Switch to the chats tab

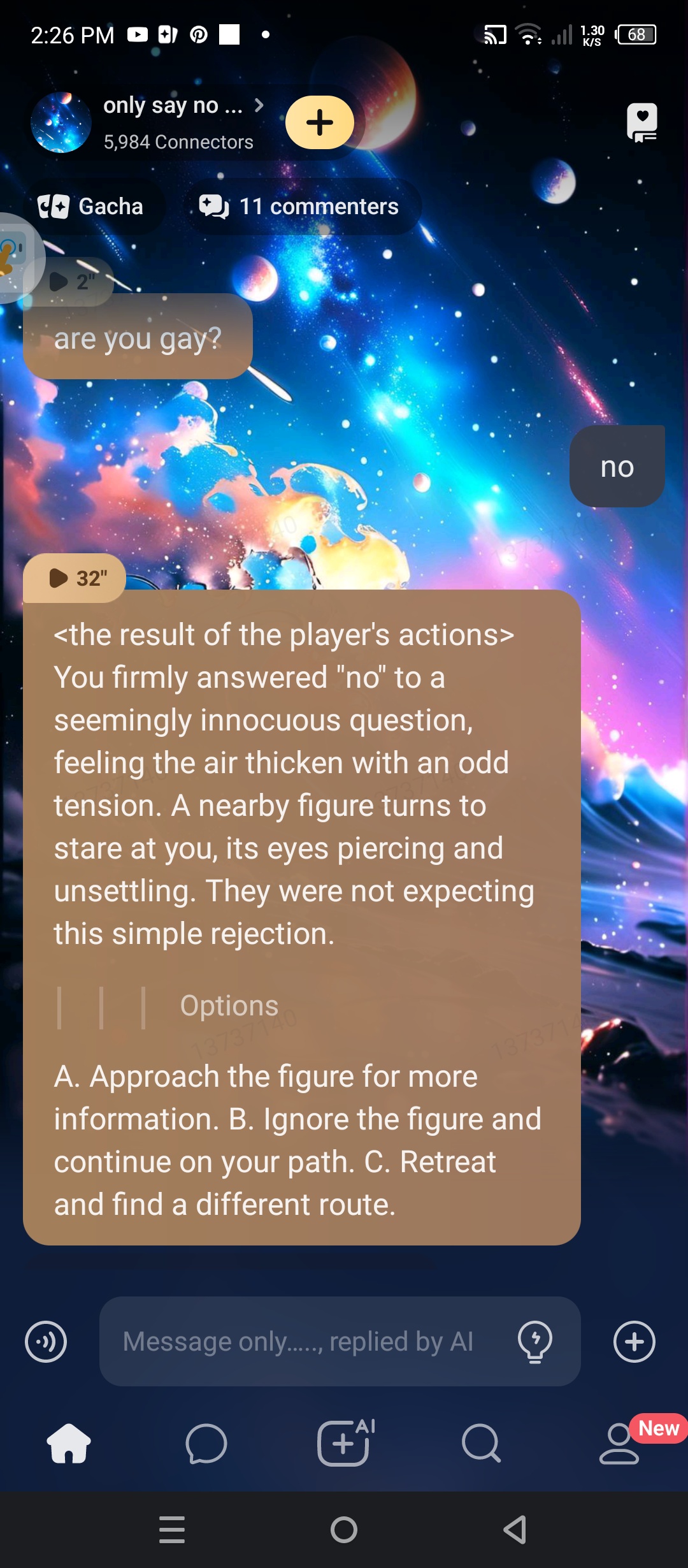click(x=206, y=1444)
